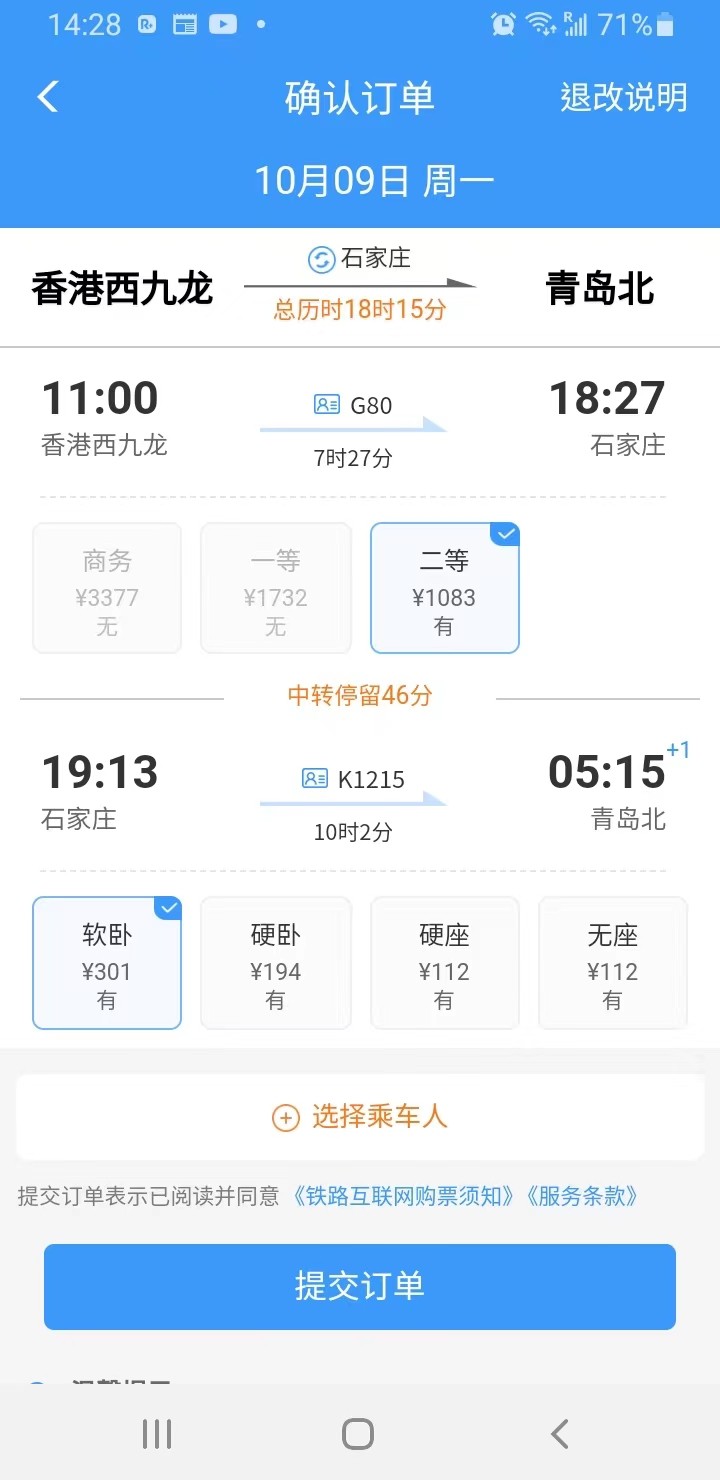Open 退改说明 refund and change policy
This screenshot has height=1480, width=720.
click(x=623, y=97)
